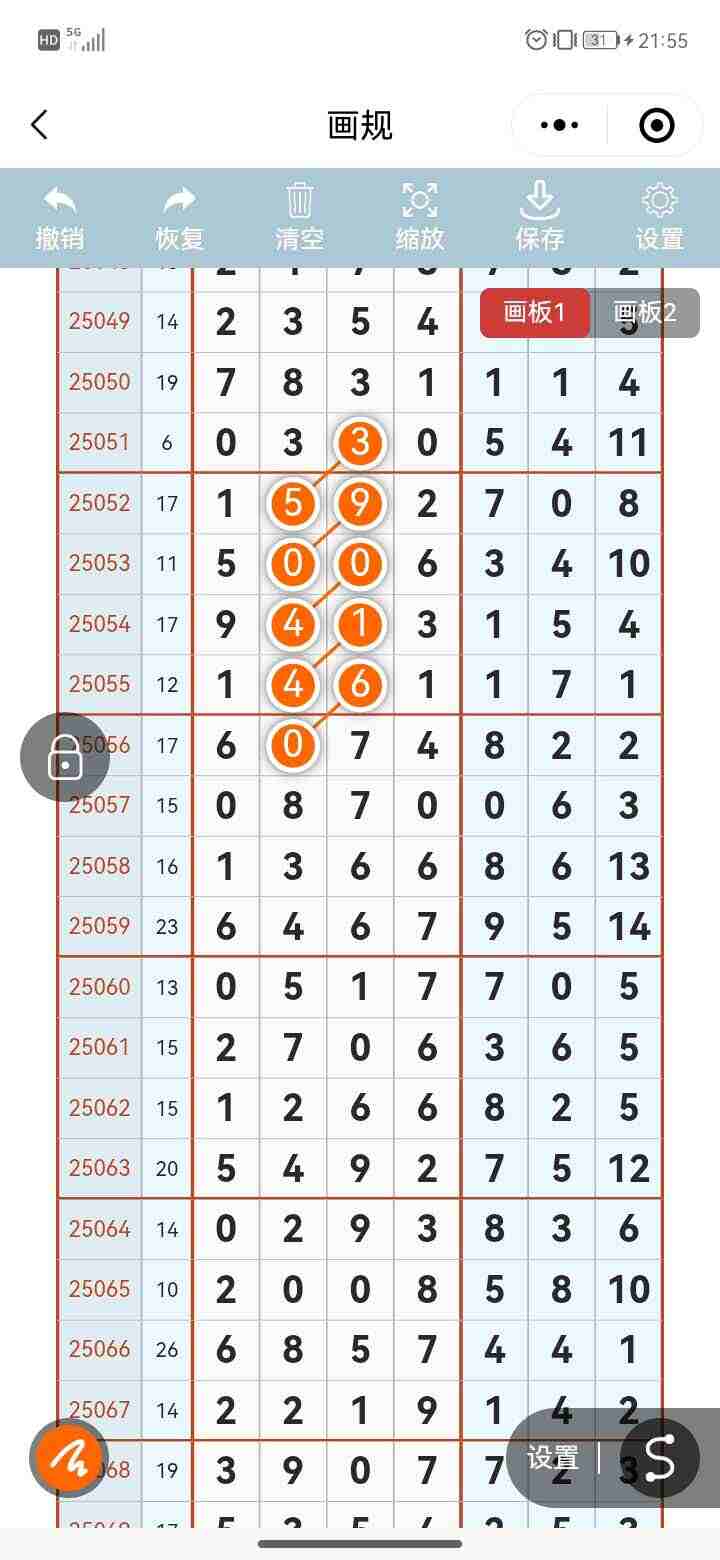Switch to 画板1

535,313
